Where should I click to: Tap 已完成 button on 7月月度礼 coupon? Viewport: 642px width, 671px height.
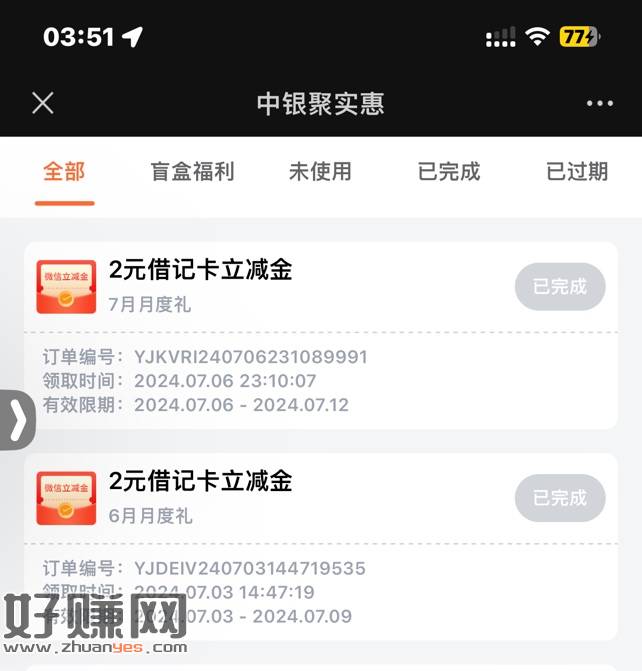click(x=560, y=287)
